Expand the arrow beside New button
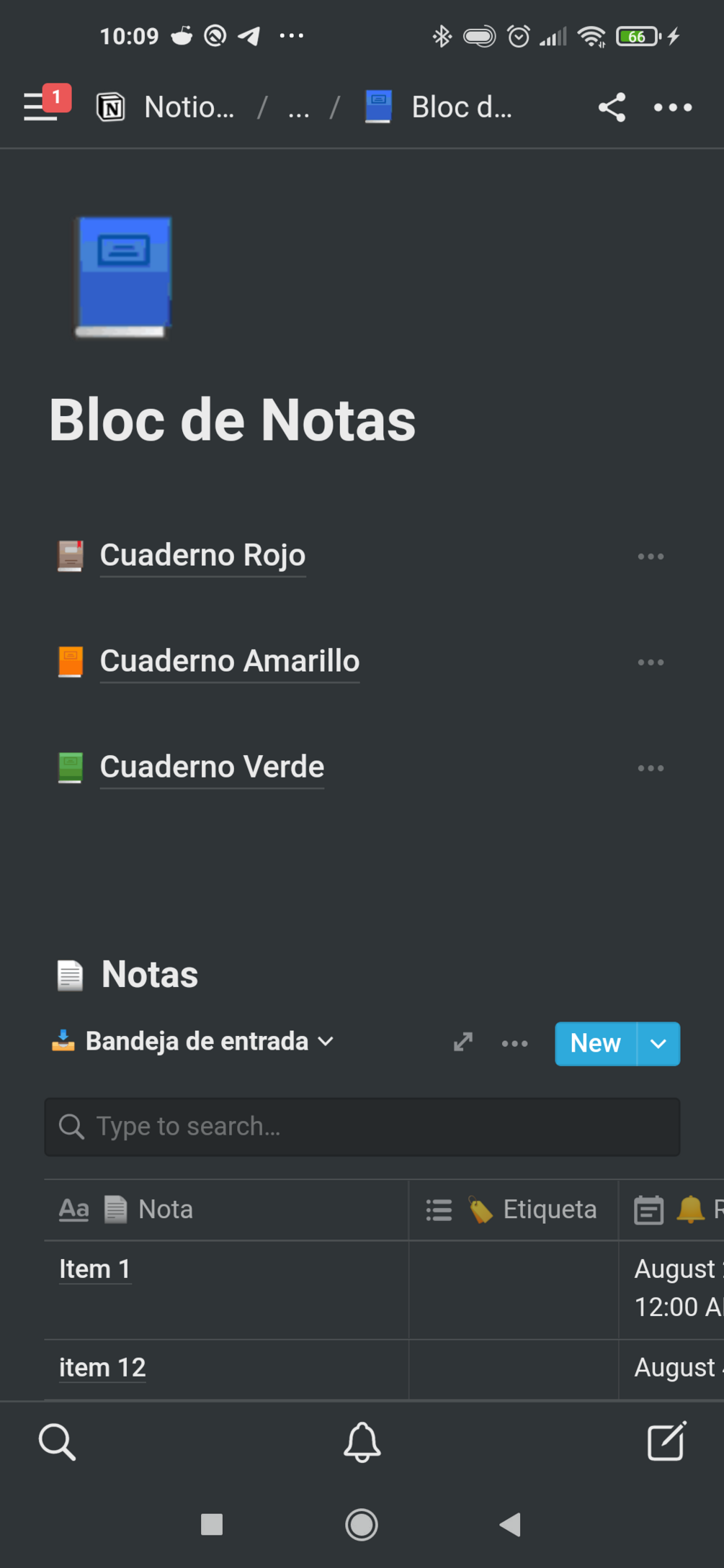 658,1043
